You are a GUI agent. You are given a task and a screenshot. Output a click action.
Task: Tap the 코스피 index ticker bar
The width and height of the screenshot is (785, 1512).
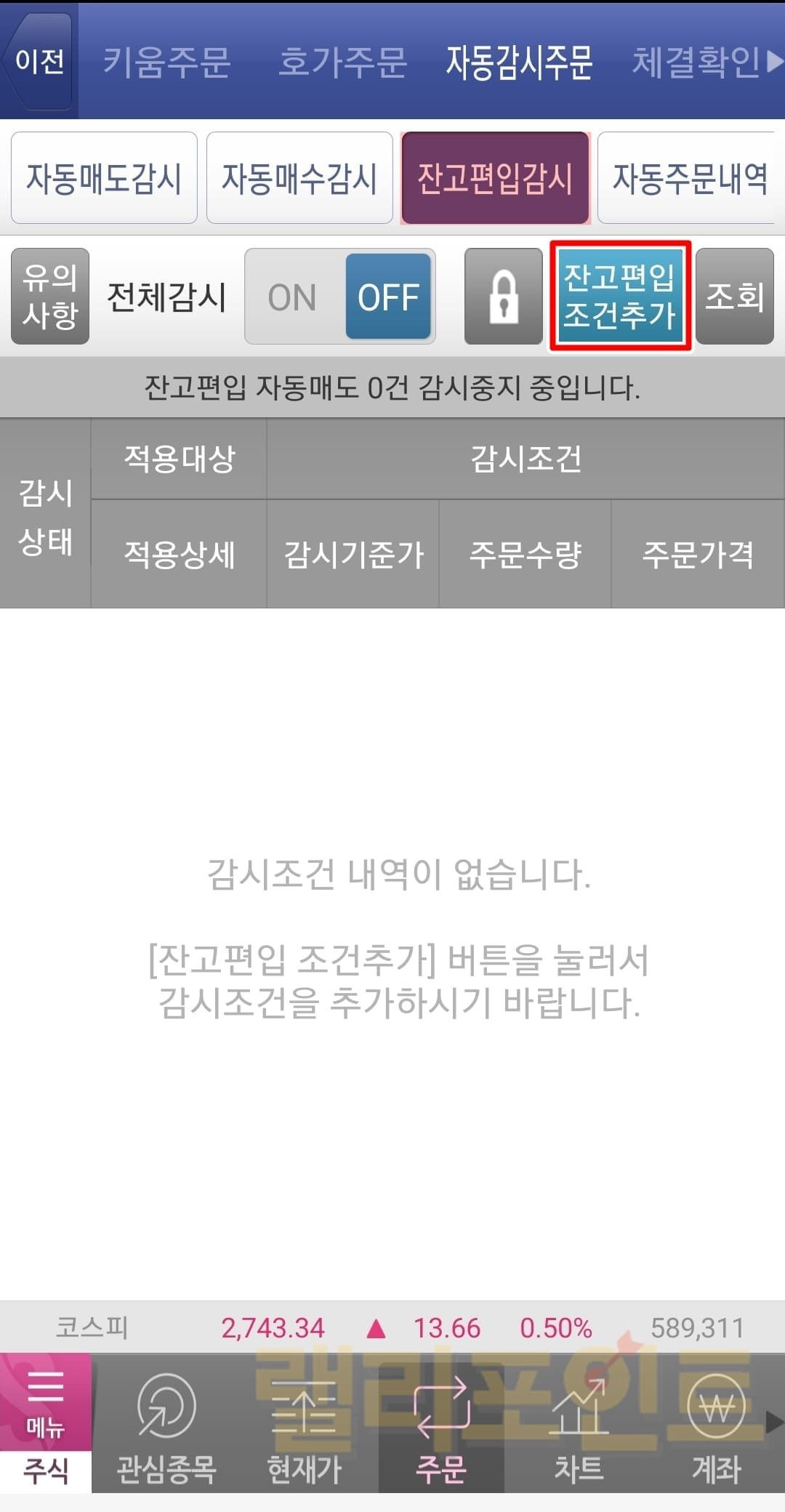[392, 1328]
